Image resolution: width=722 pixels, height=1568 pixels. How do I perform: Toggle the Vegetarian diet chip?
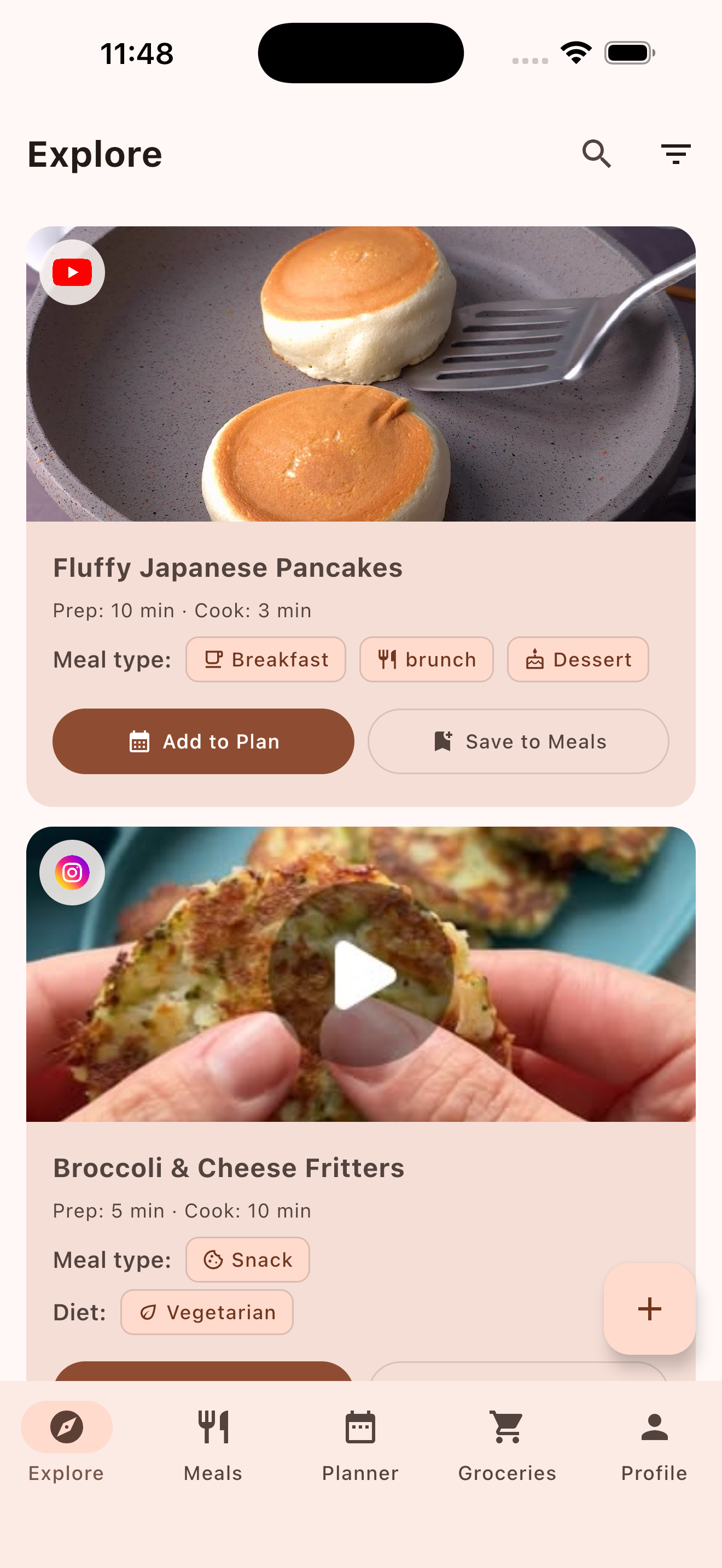pos(206,1312)
